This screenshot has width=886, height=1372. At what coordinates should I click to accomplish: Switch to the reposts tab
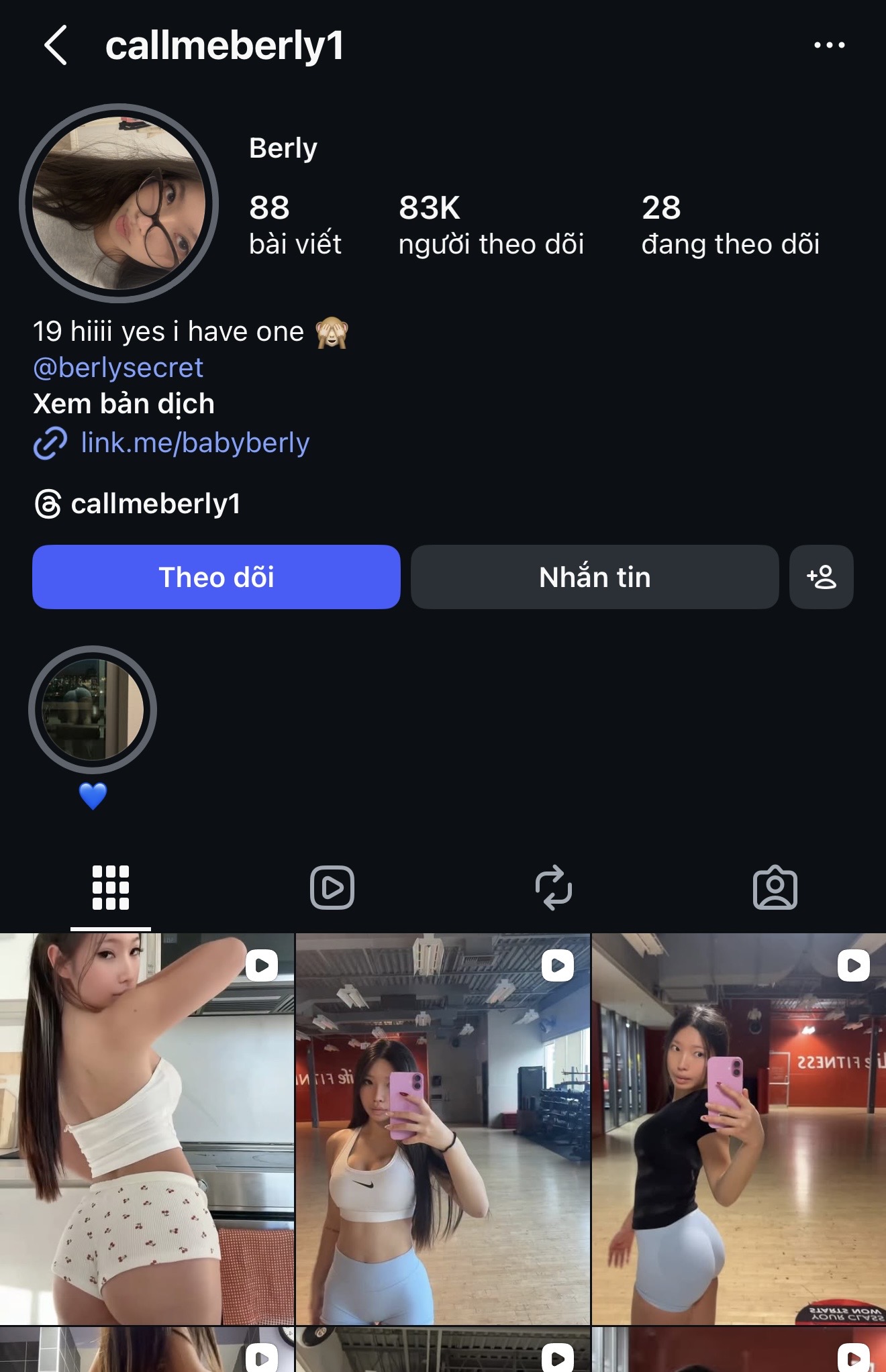coord(554,888)
